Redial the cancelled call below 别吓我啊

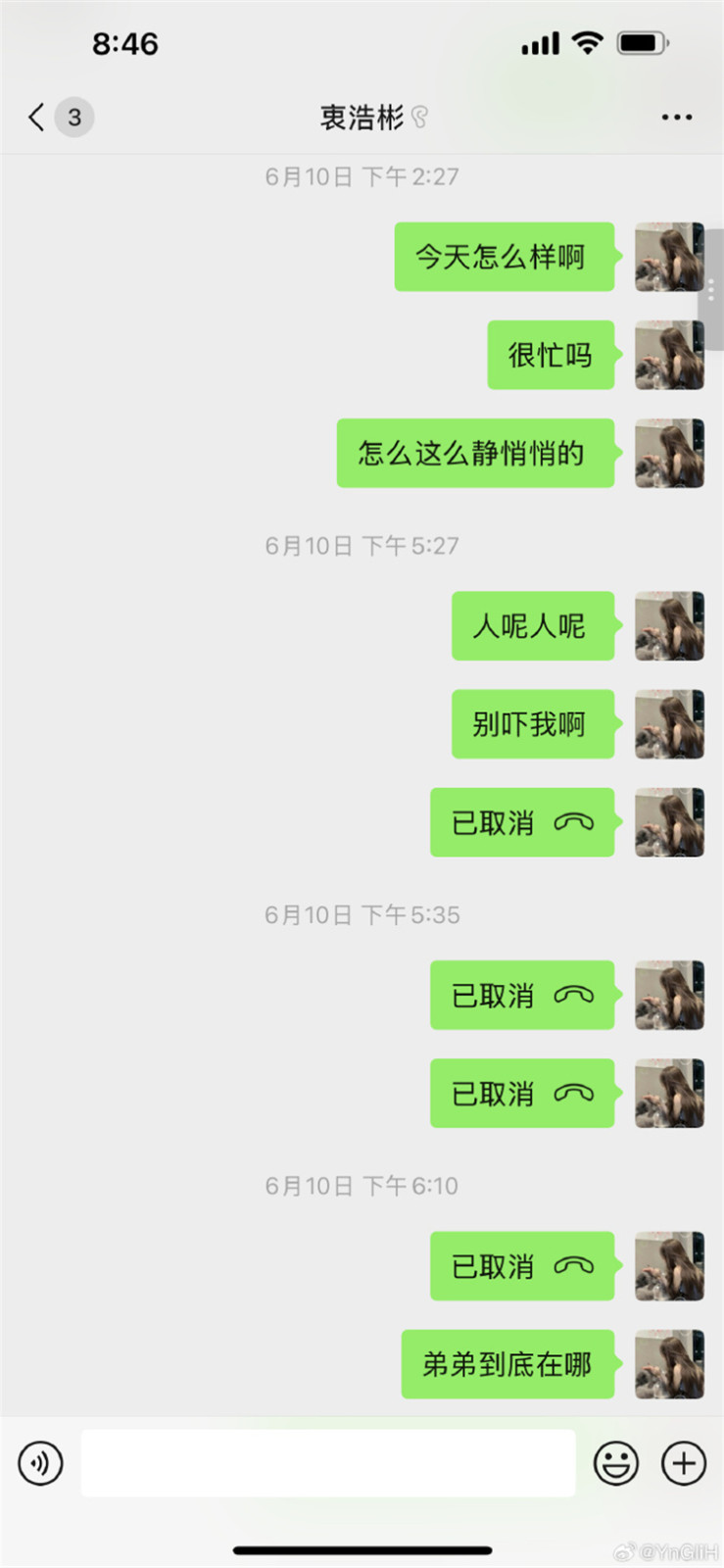point(522,822)
